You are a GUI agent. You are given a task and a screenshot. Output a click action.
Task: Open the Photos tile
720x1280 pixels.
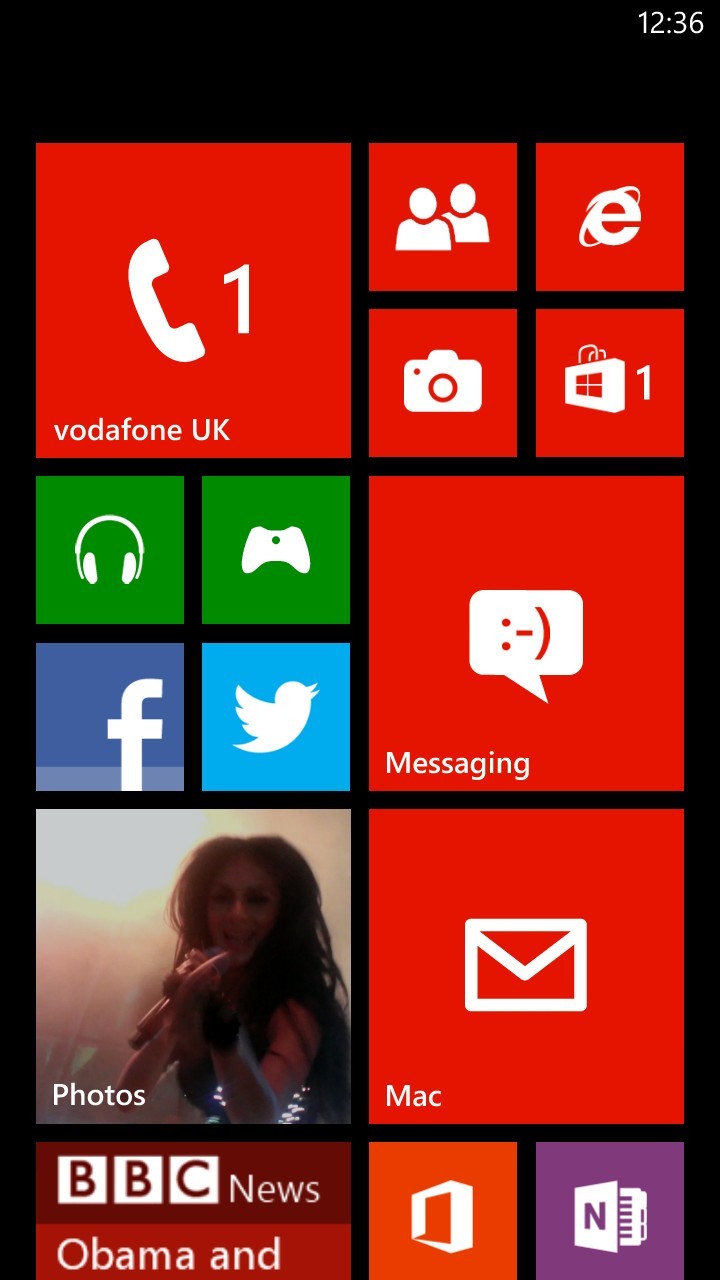(x=193, y=966)
